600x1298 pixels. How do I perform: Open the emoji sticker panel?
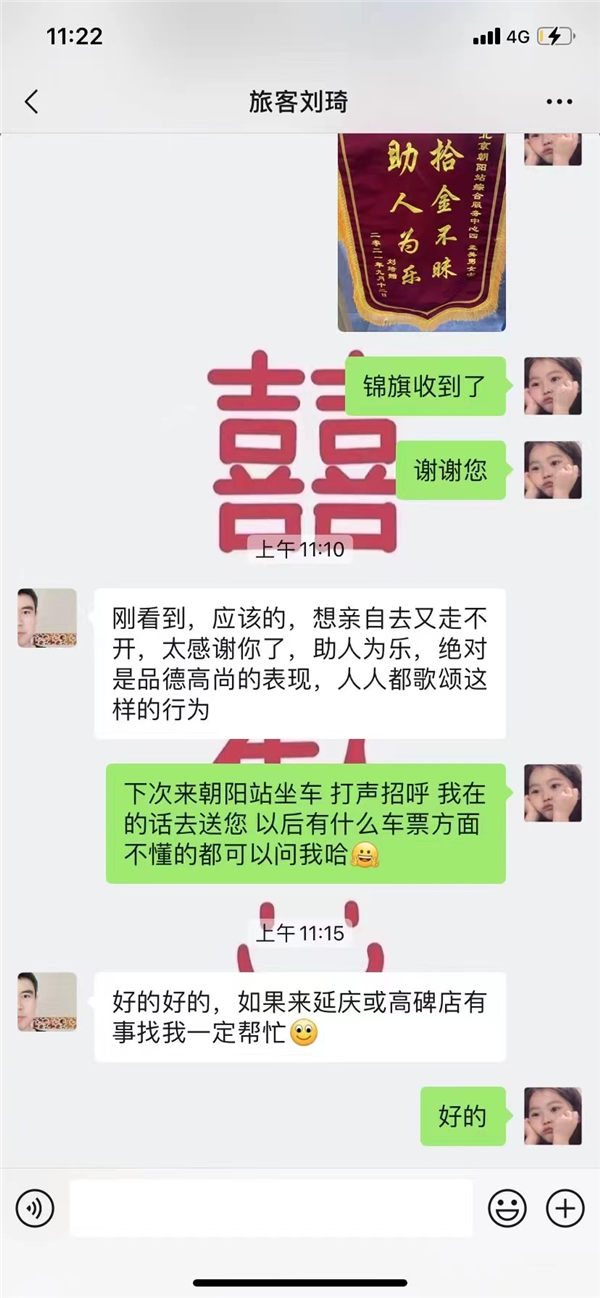click(x=507, y=1208)
